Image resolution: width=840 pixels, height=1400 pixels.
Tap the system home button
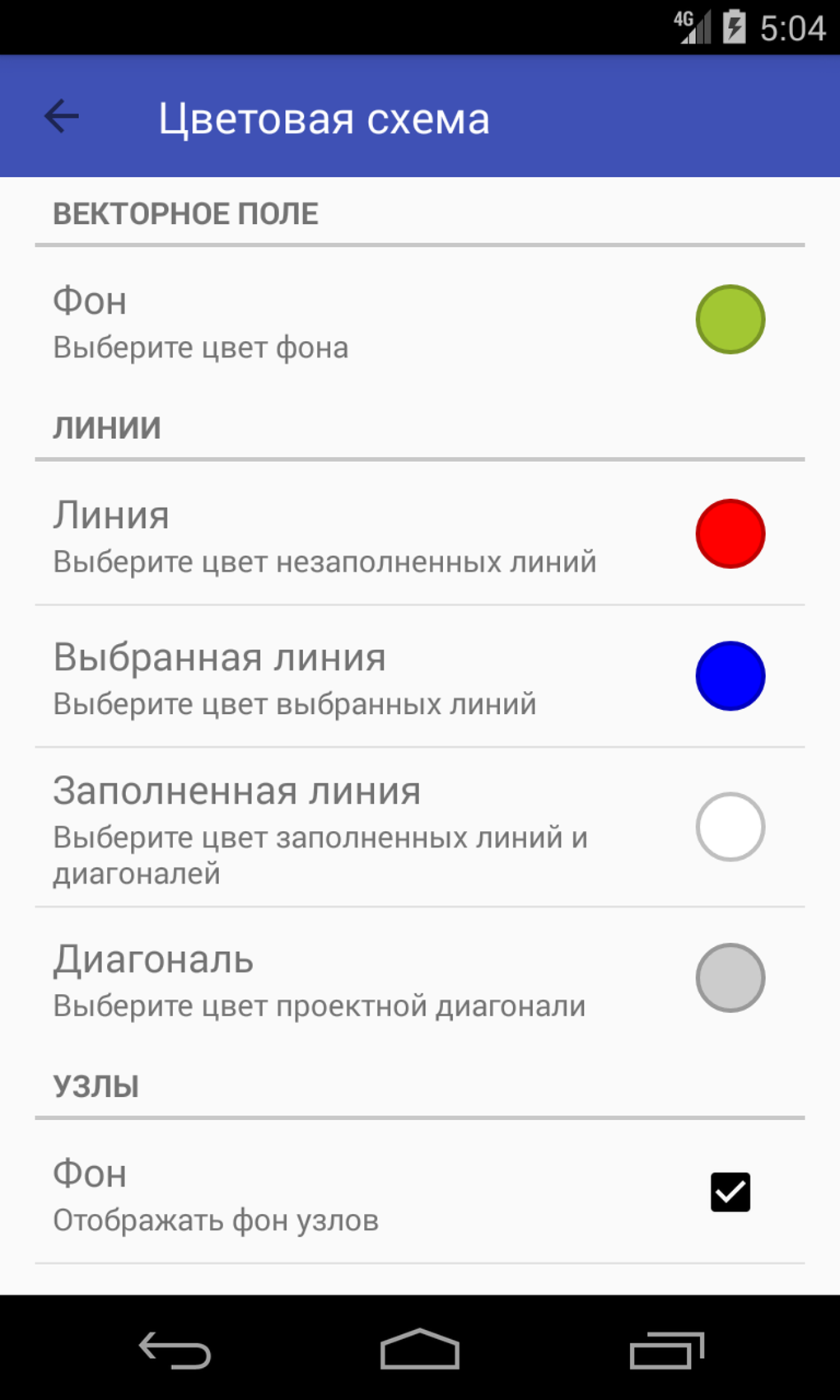[x=419, y=1349]
